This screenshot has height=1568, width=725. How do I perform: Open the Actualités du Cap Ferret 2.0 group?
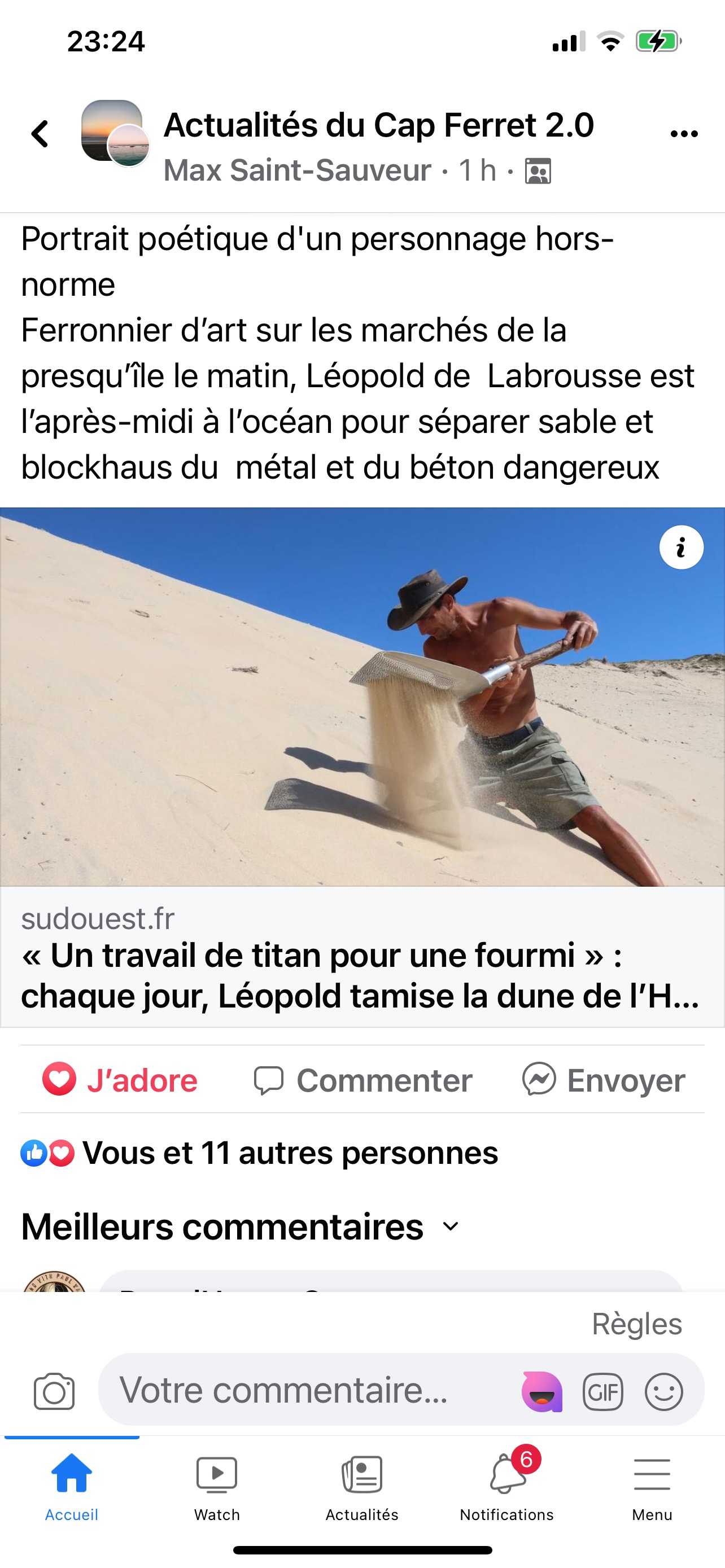click(x=379, y=125)
